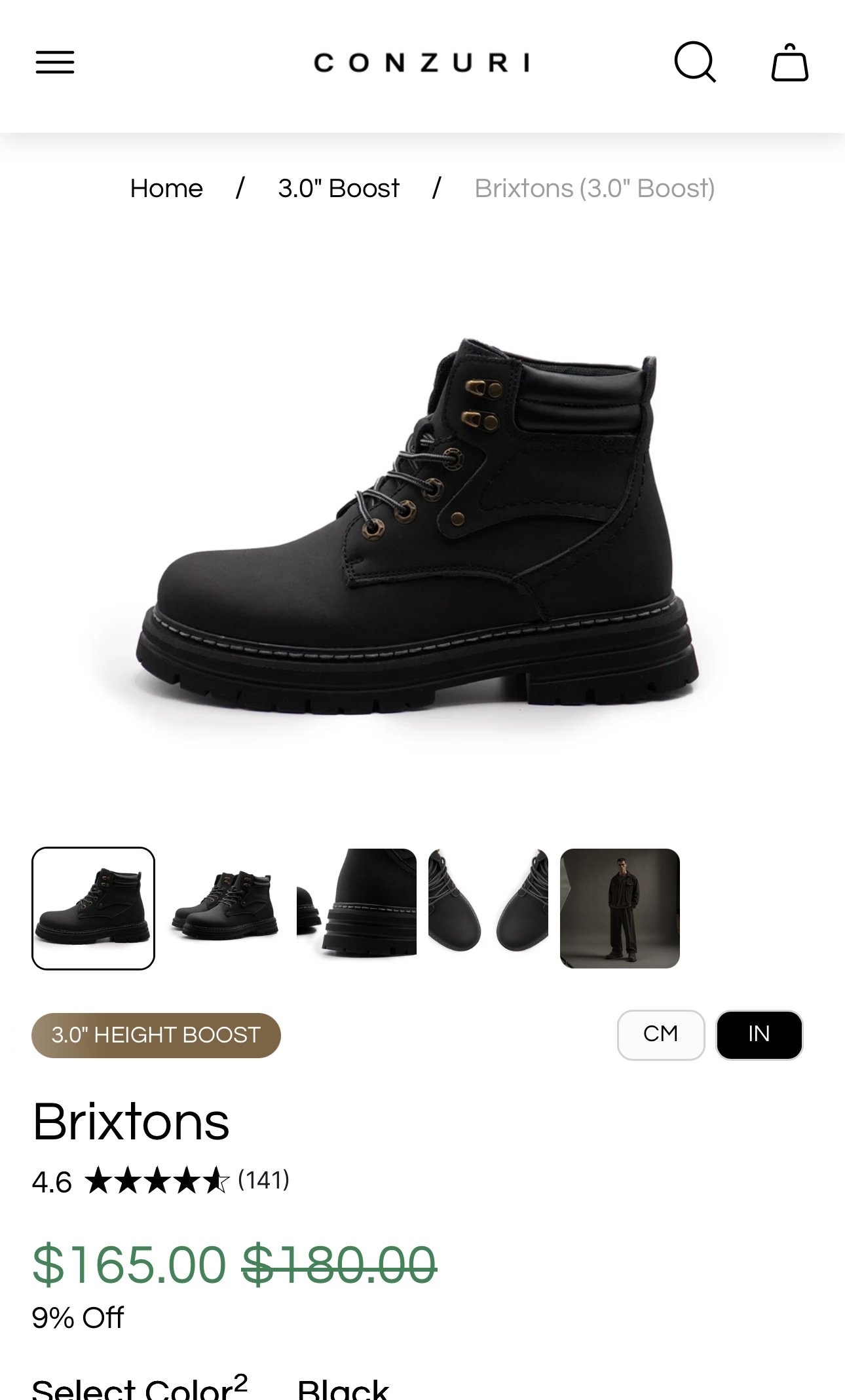Open the shopping bag
The width and height of the screenshot is (845, 1400).
789,63
